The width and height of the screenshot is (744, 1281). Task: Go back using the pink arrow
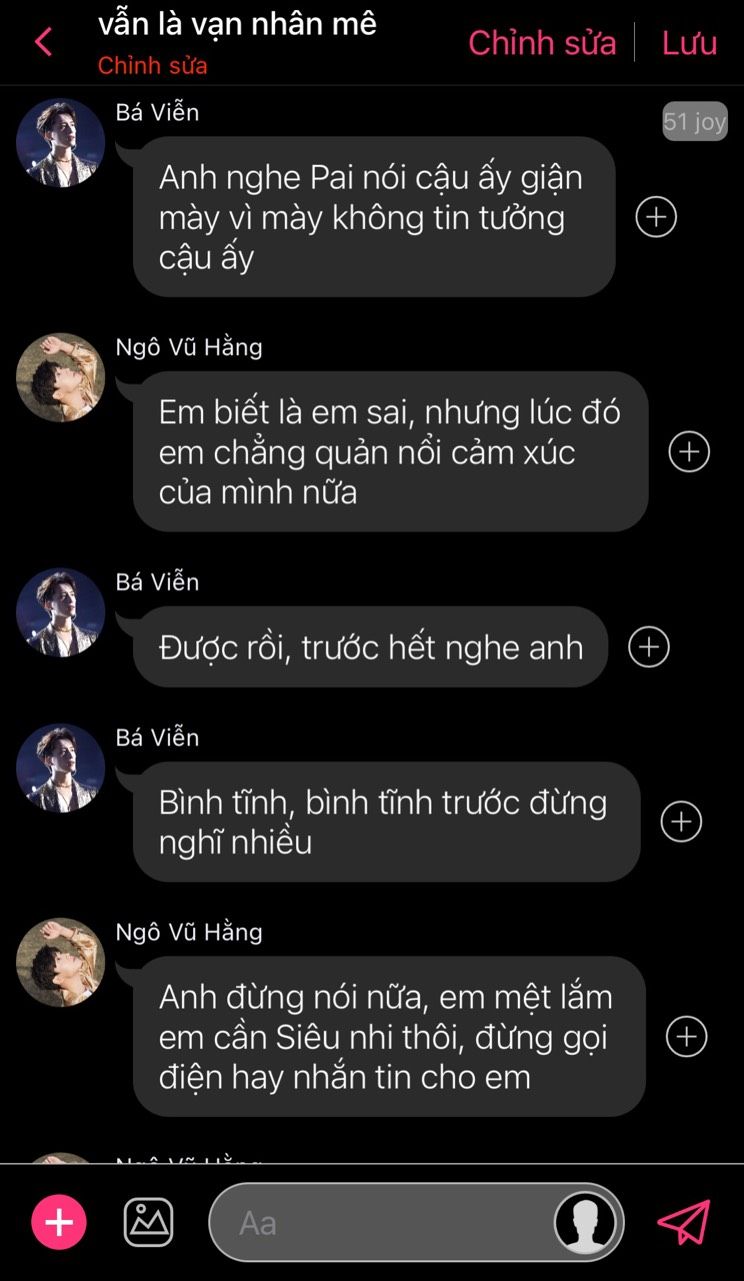[43, 42]
